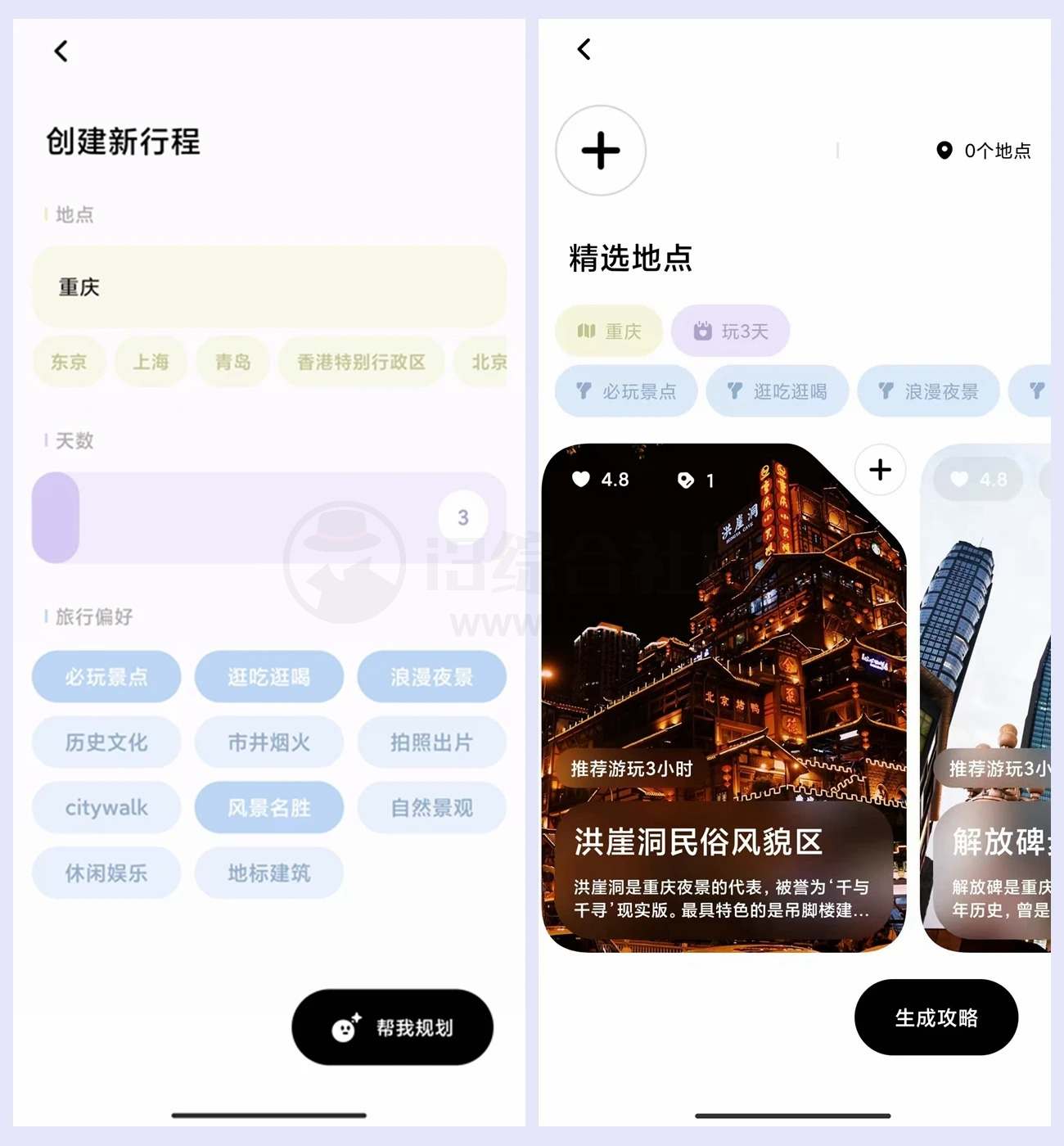Choose the 自然景观 preference
This screenshot has width=1064, height=1146.
tap(431, 808)
